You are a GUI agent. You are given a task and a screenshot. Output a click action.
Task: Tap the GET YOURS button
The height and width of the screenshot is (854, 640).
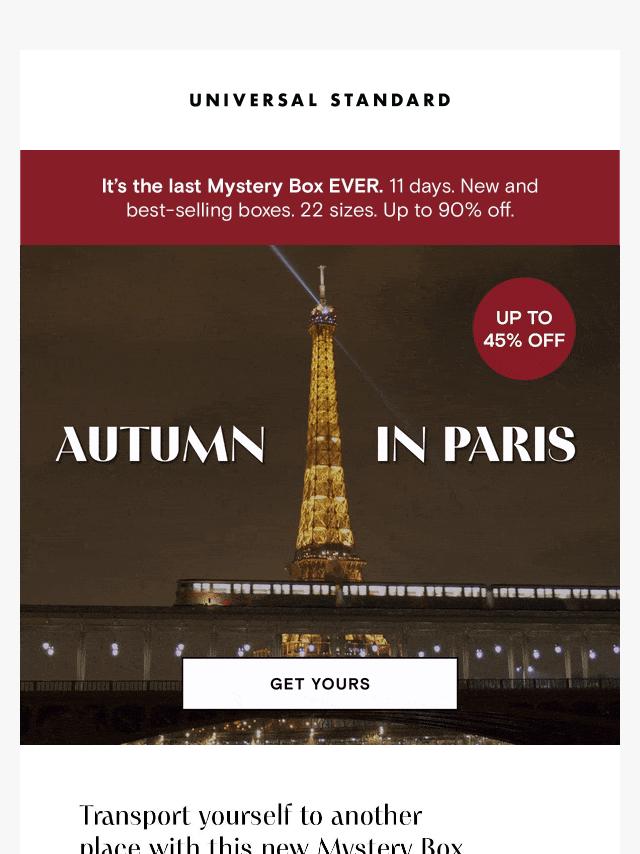[320, 684]
